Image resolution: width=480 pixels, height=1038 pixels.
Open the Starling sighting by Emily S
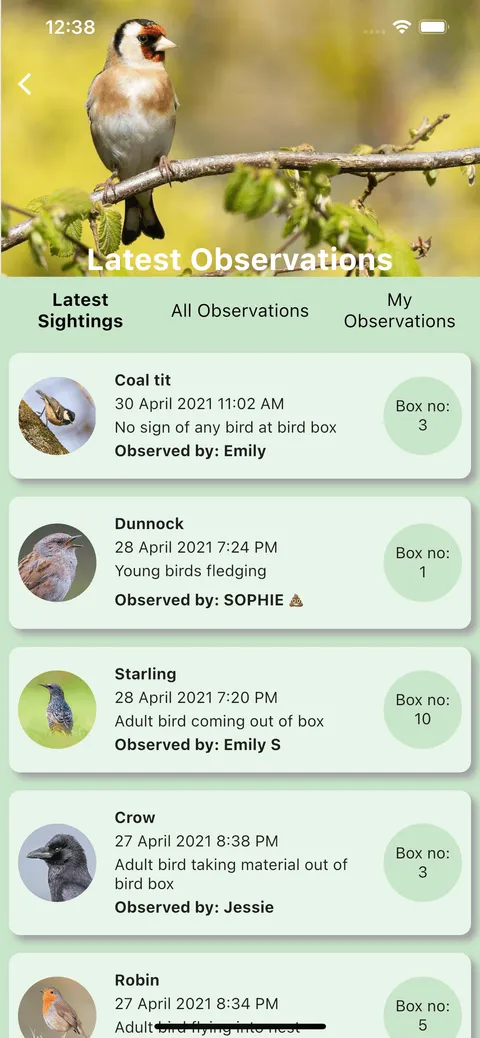pyautogui.click(x=240, y=710)
